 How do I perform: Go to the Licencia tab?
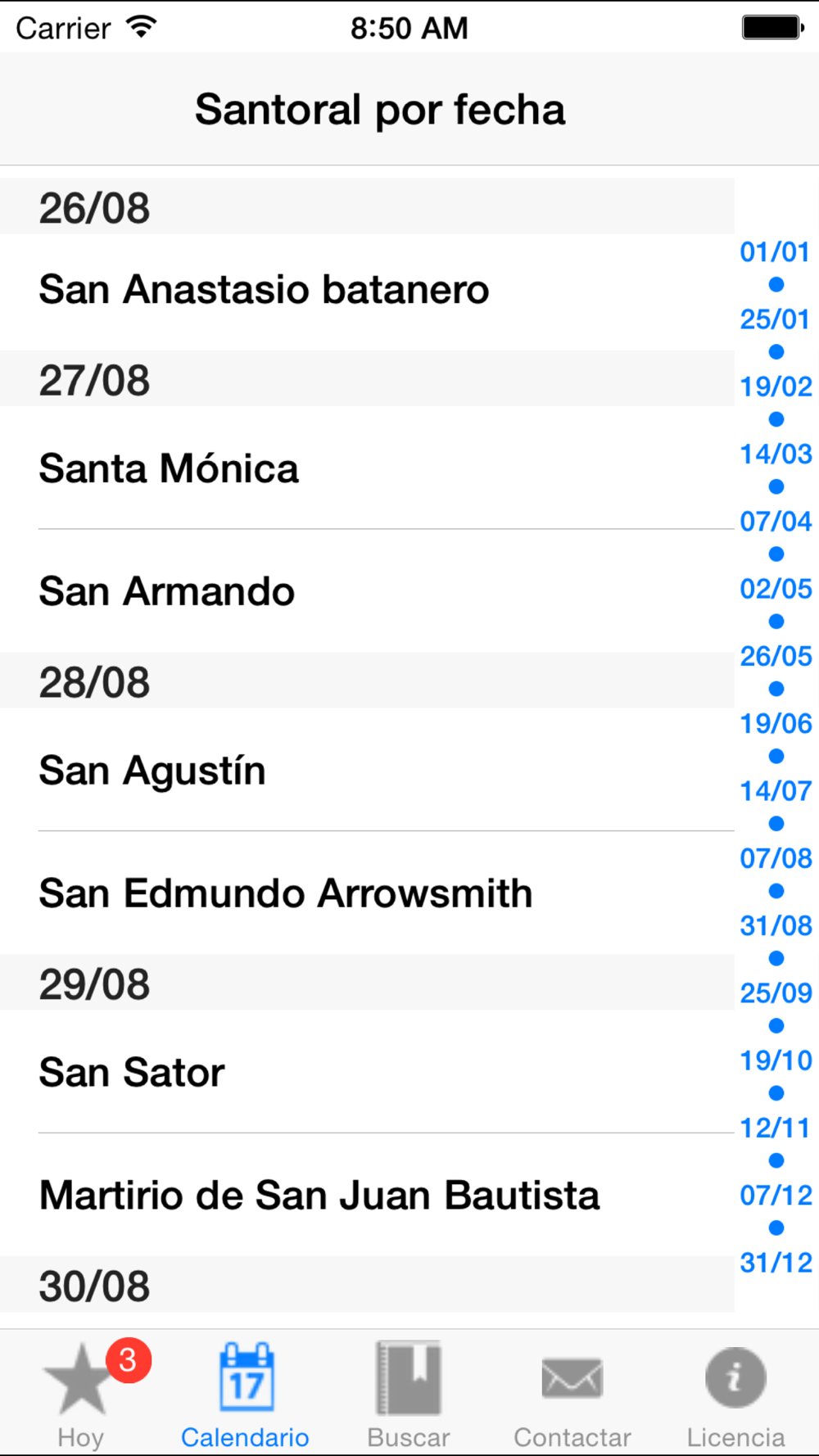point(735,1394)
